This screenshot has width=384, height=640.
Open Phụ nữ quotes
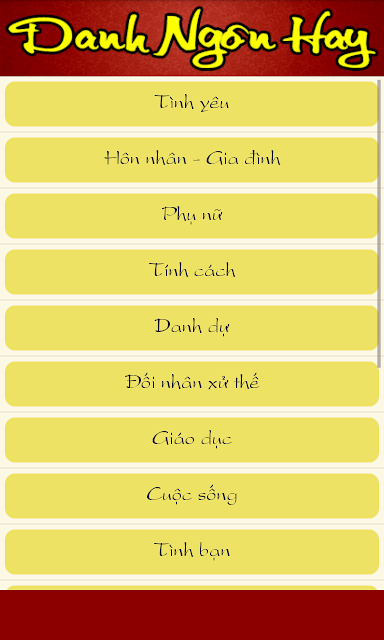point(192,216)
